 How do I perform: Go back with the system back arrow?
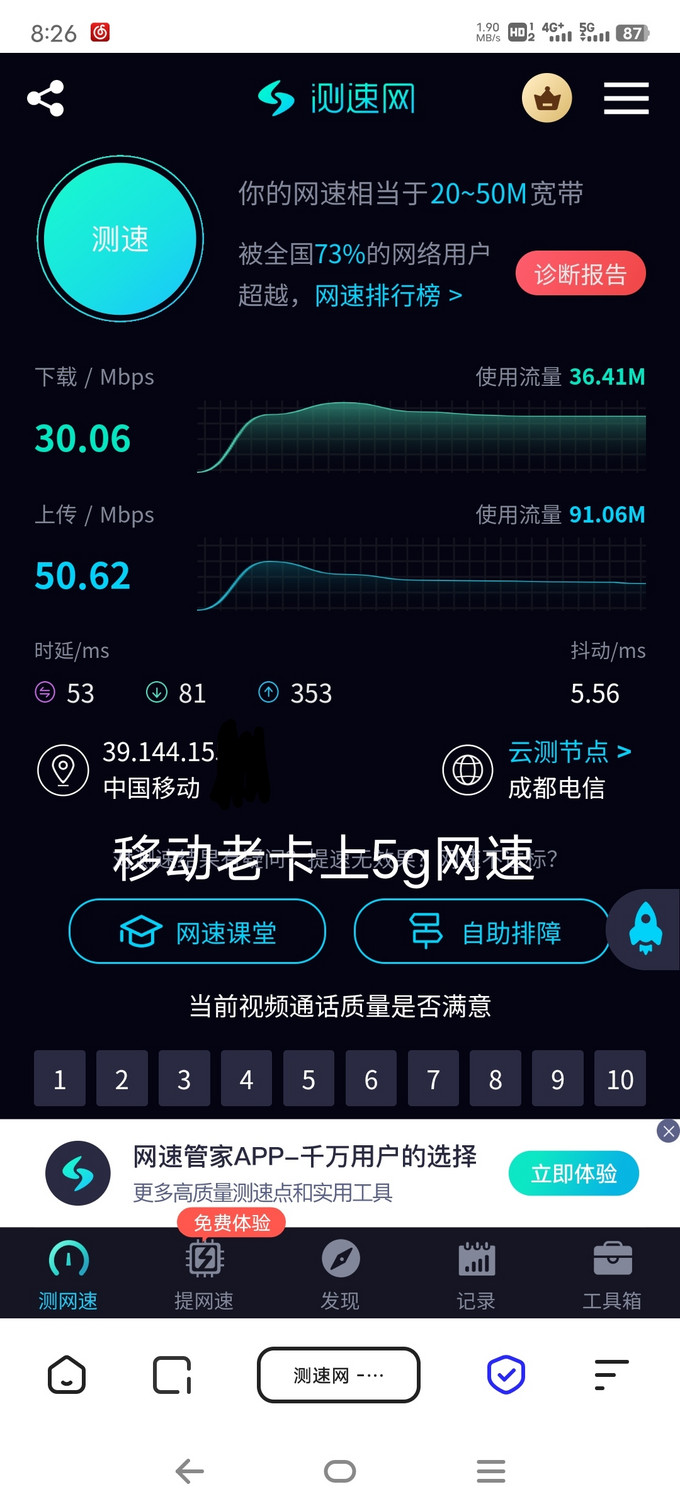pos(189,1470)
